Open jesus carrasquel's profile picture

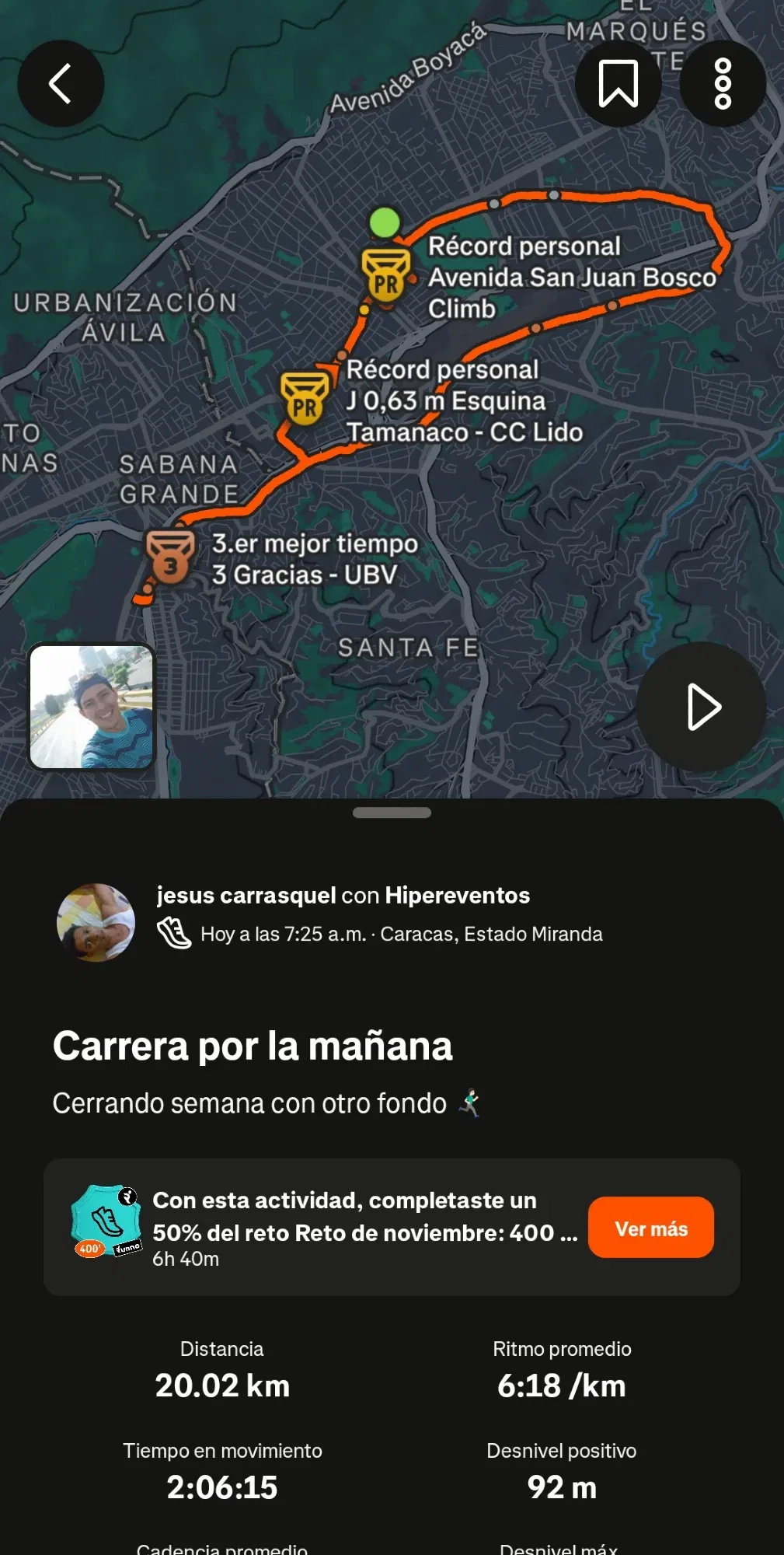(x=96, y=921)
